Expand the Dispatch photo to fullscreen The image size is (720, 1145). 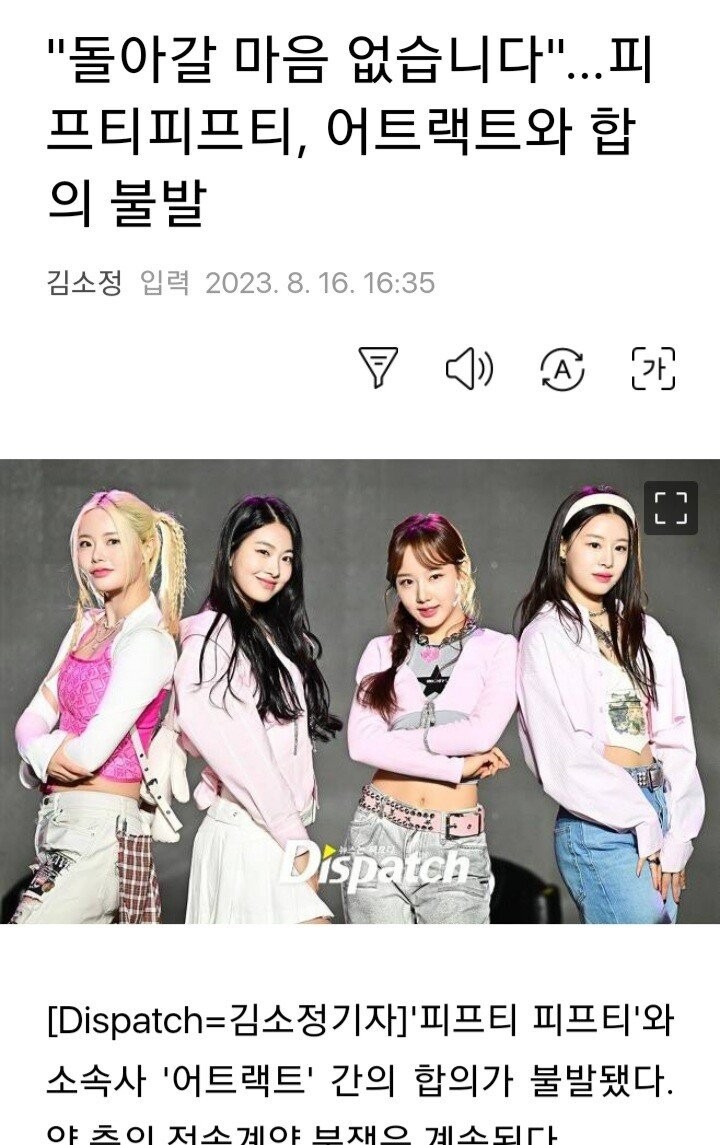click(x=670, y=509)
